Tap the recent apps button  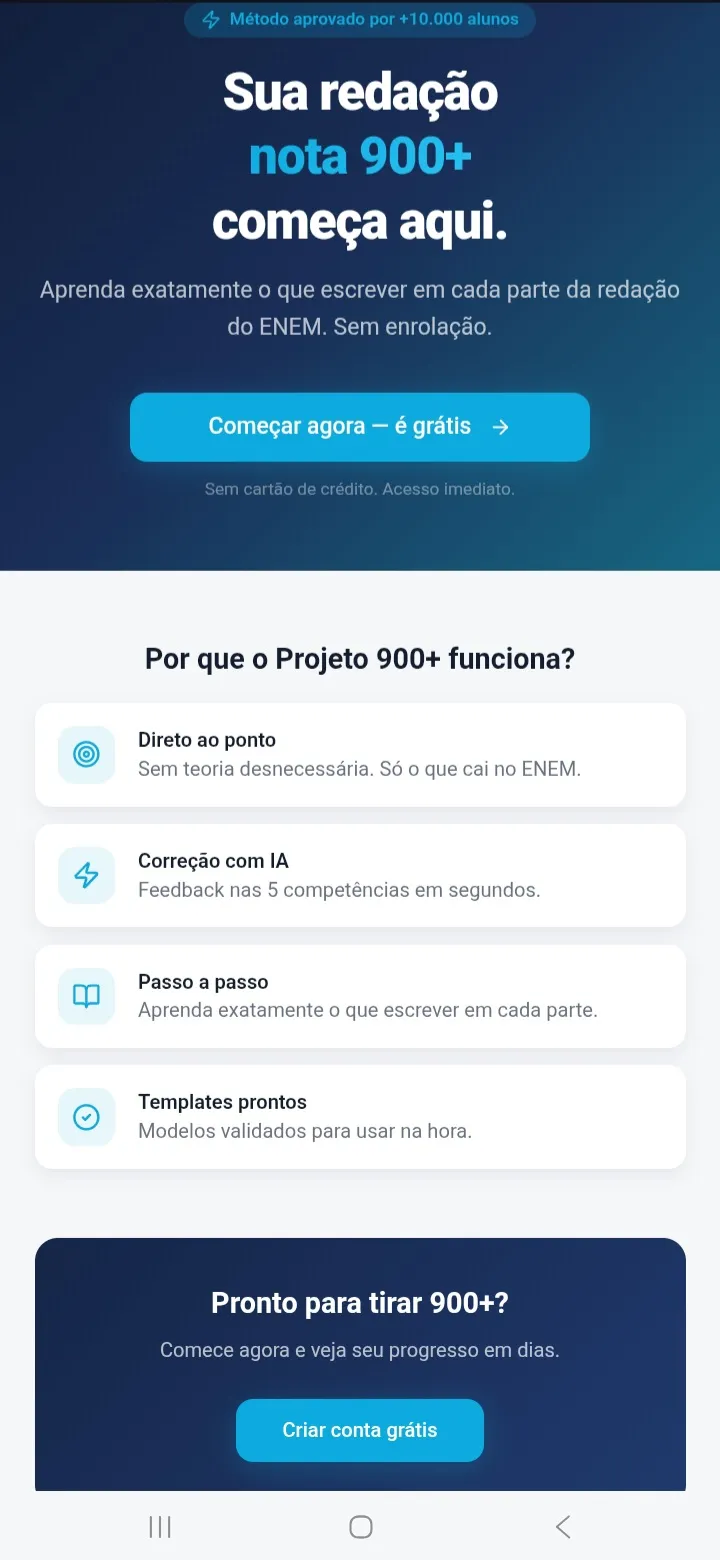coord(159,1527)
